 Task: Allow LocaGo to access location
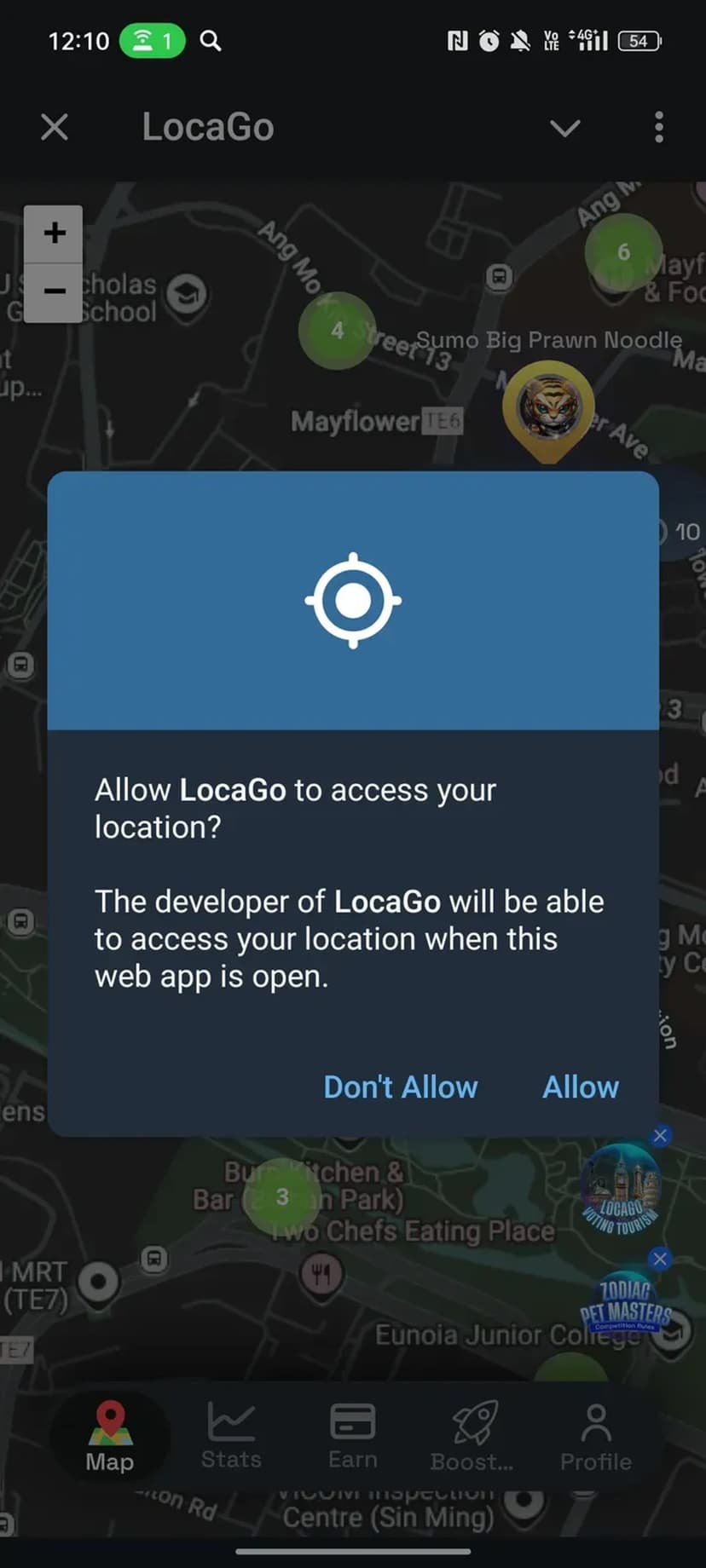[580, 1087]
